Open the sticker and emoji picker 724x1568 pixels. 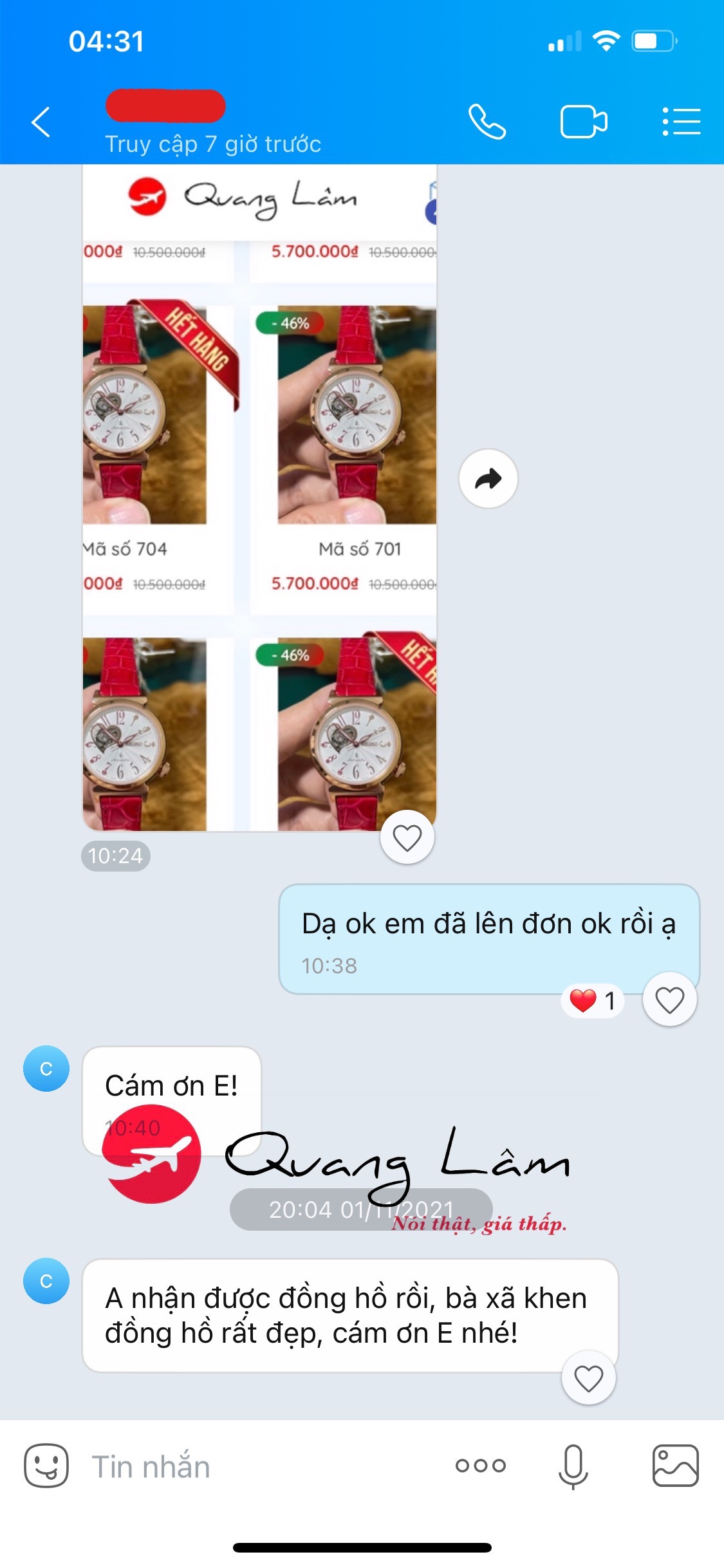pyautogui.click(x=46, y=1466)
